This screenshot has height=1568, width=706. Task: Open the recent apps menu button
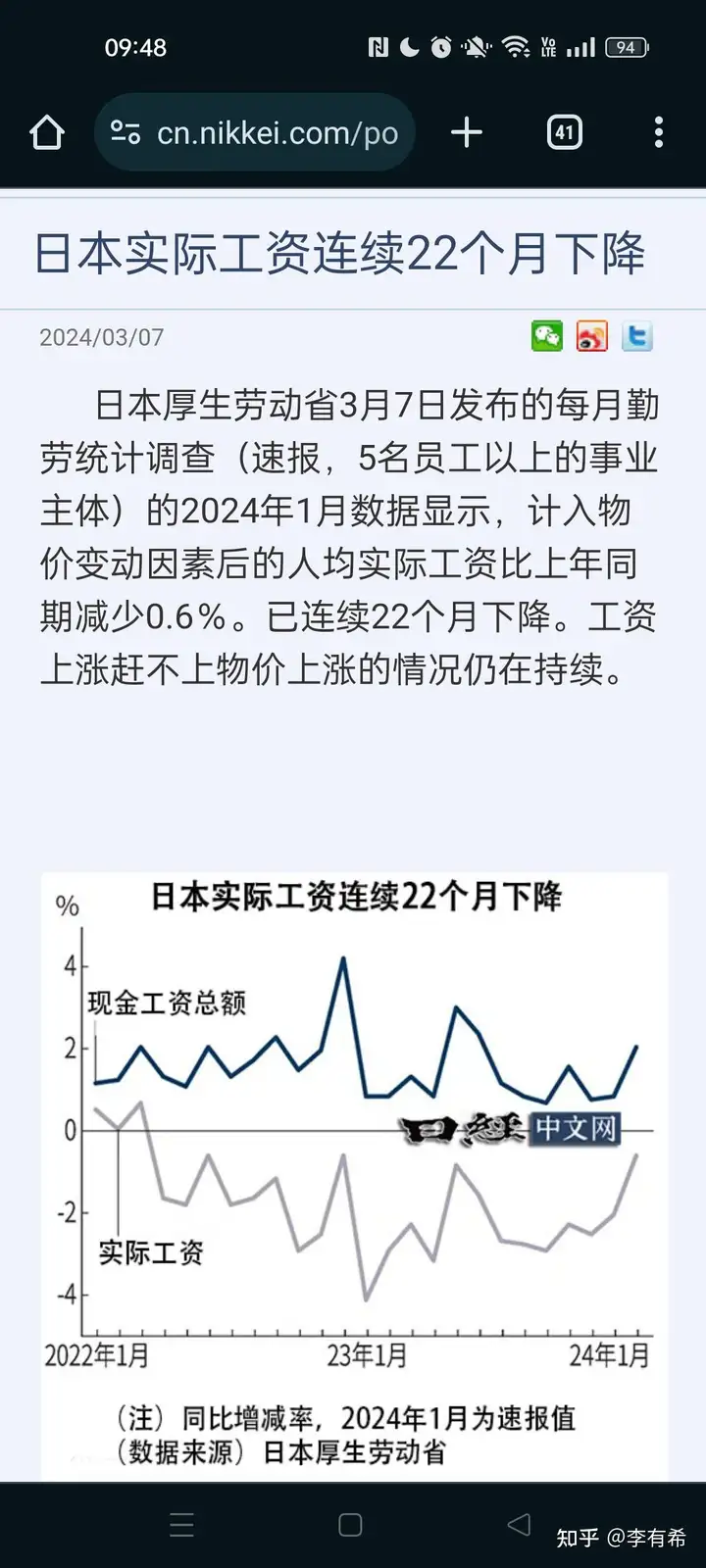tap(182, 1525)
